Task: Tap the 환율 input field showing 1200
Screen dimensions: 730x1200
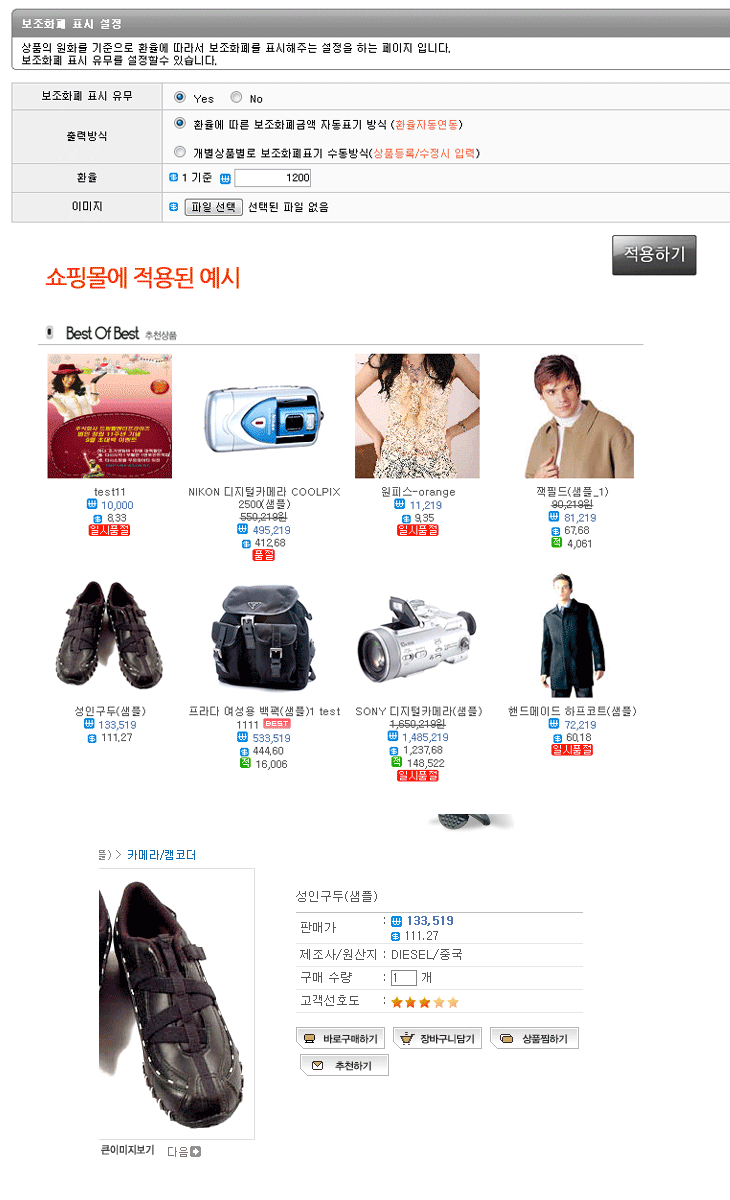Action: [x=272, y=179]
